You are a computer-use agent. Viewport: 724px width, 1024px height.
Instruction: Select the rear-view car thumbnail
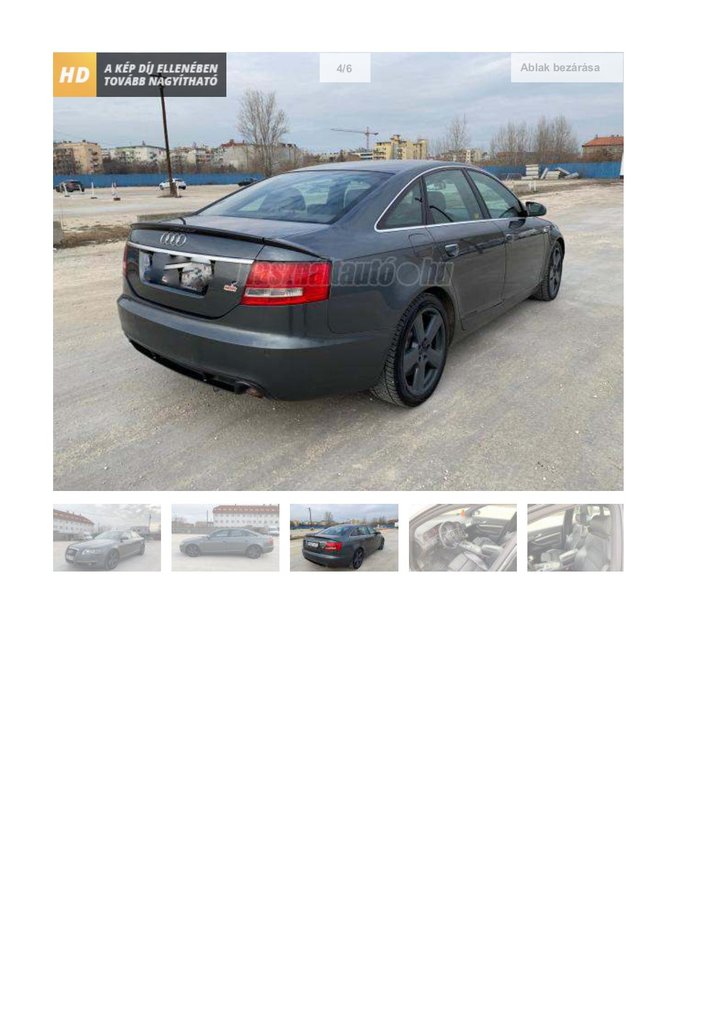344,538
